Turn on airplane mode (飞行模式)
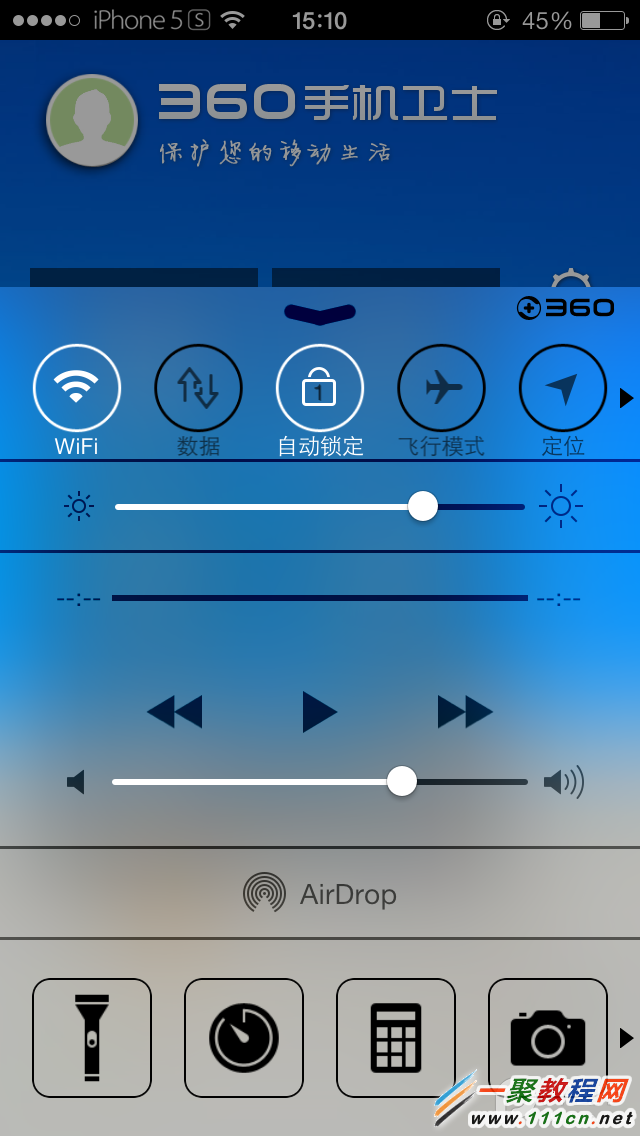Image resolution: width=640 pixels, height=1136 pixels. pos(441,388)
